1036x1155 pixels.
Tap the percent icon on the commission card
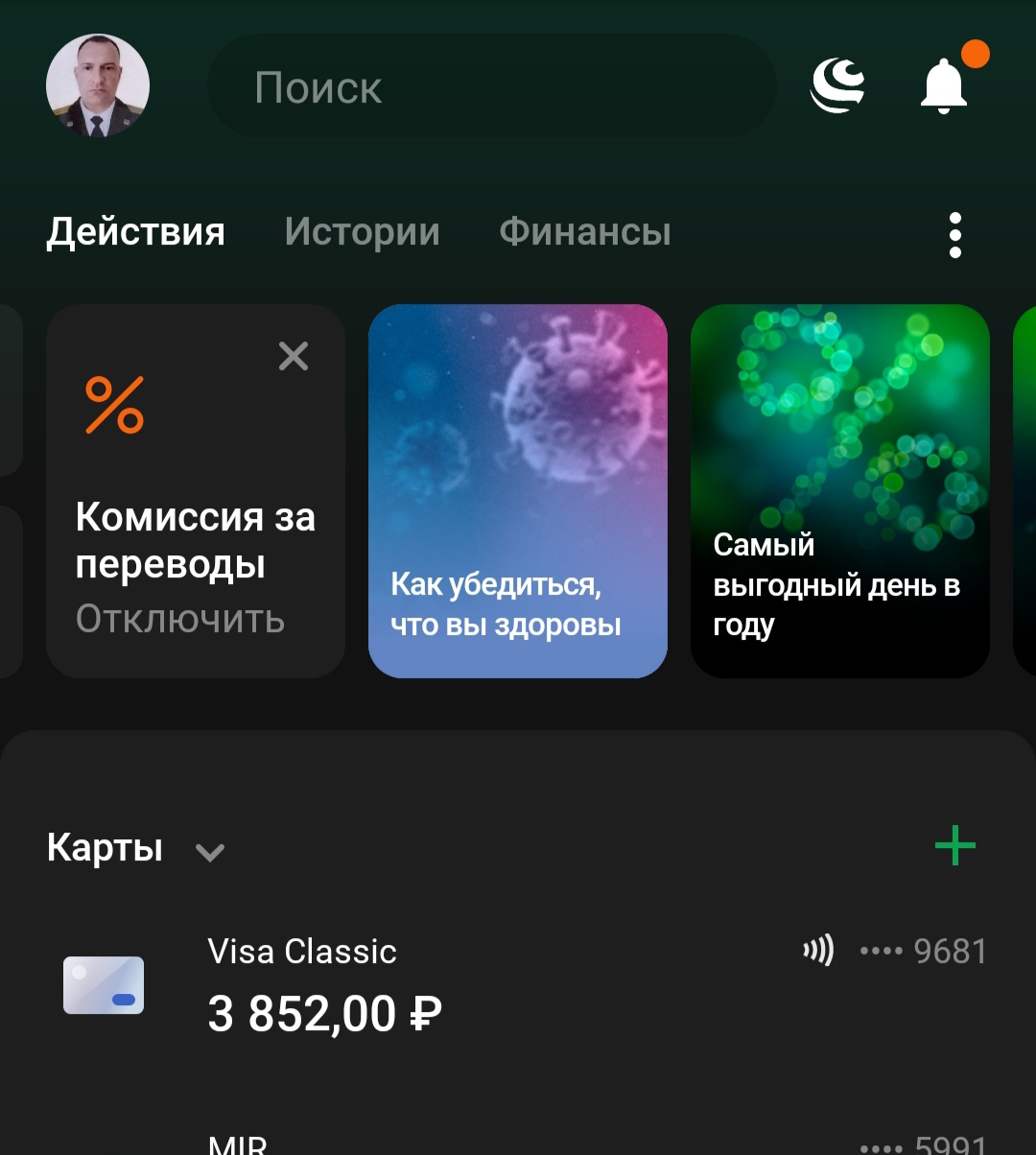[111, 407]
